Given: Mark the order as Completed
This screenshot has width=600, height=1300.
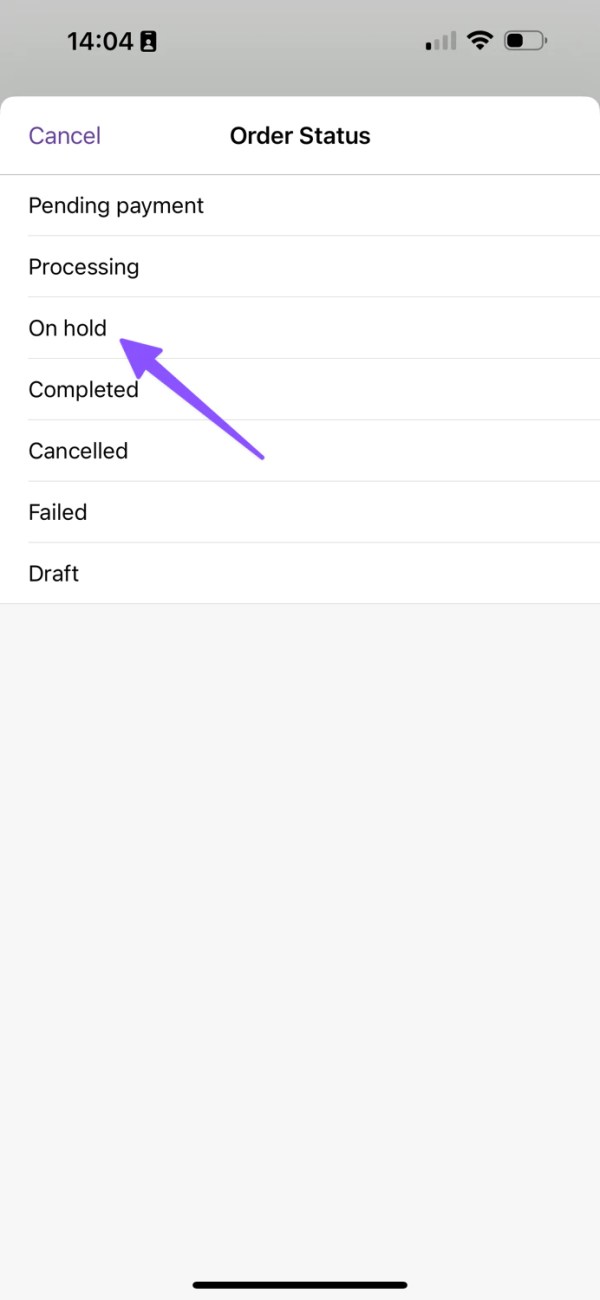Looking at the screenshot, I should click(84, 390).
